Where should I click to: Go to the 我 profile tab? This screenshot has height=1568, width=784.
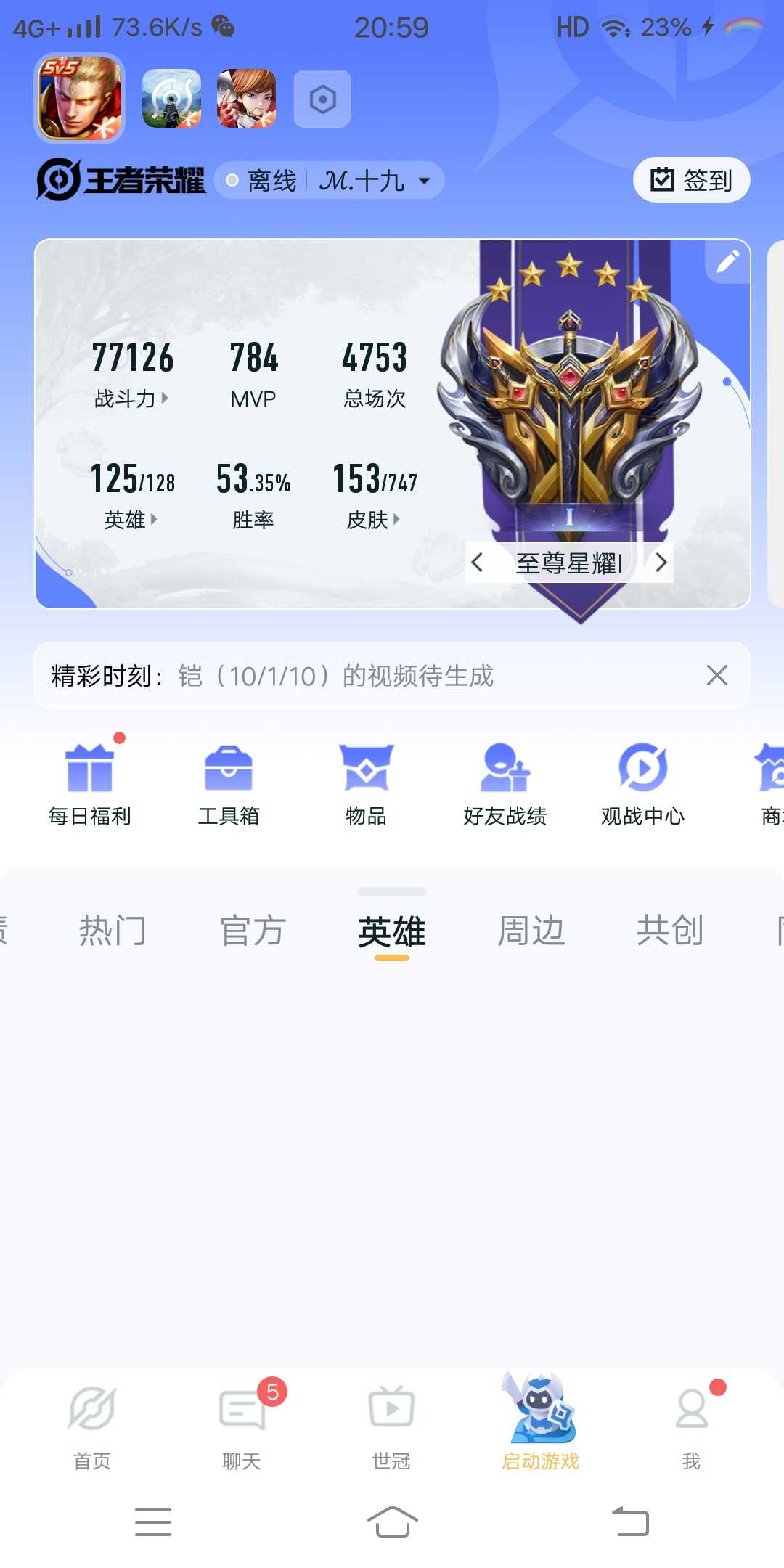(691, 1424)
